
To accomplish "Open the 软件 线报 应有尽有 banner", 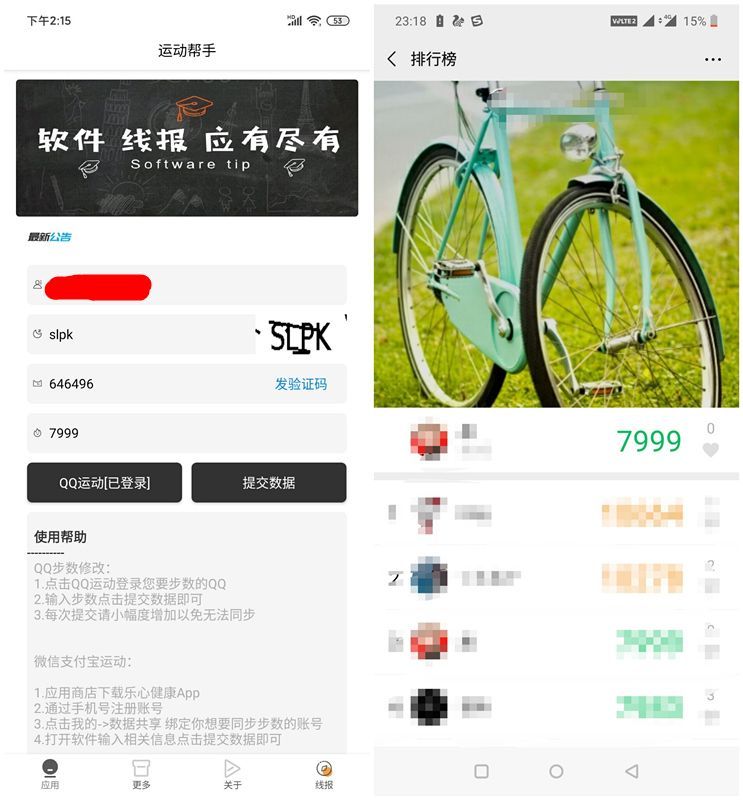I will click(187, 148).
